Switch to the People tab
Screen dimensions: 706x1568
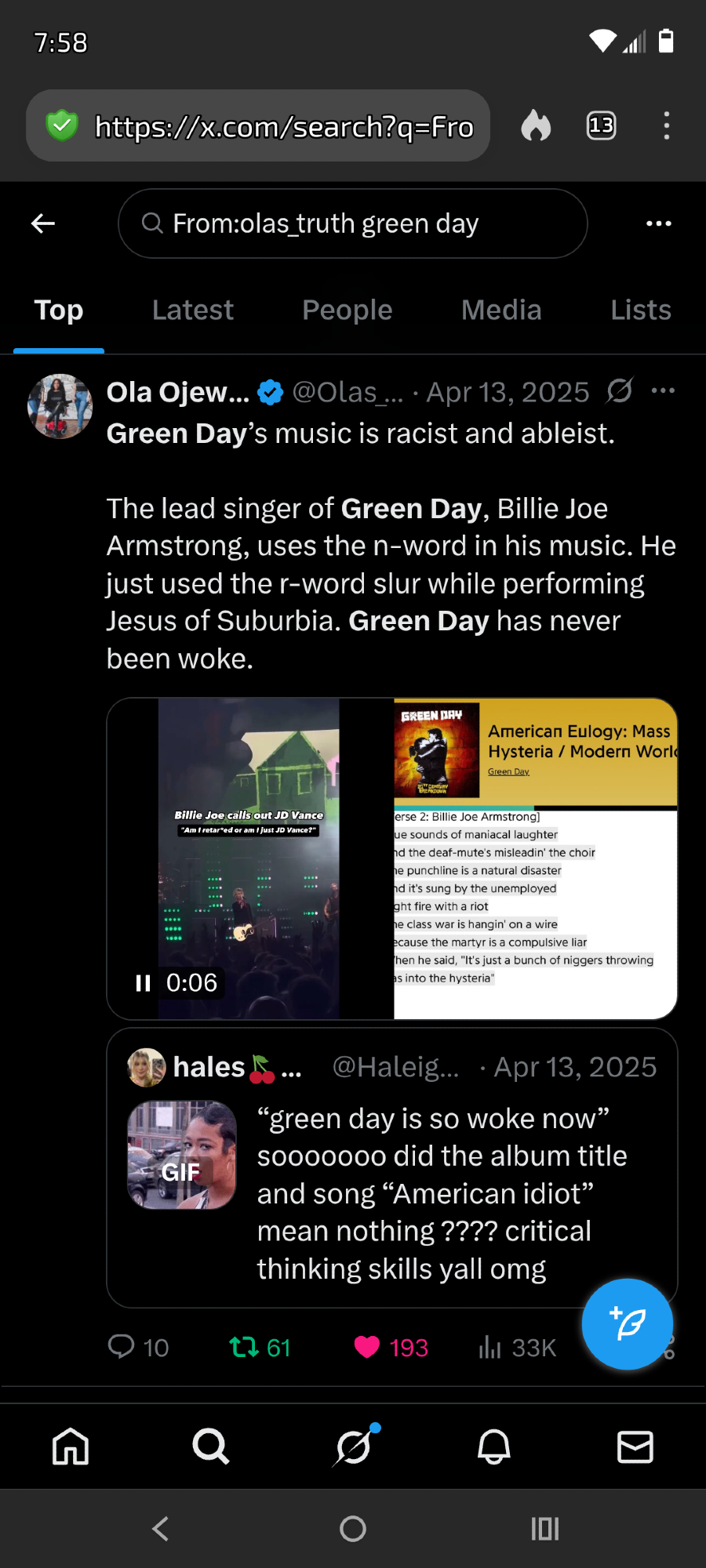347,310
